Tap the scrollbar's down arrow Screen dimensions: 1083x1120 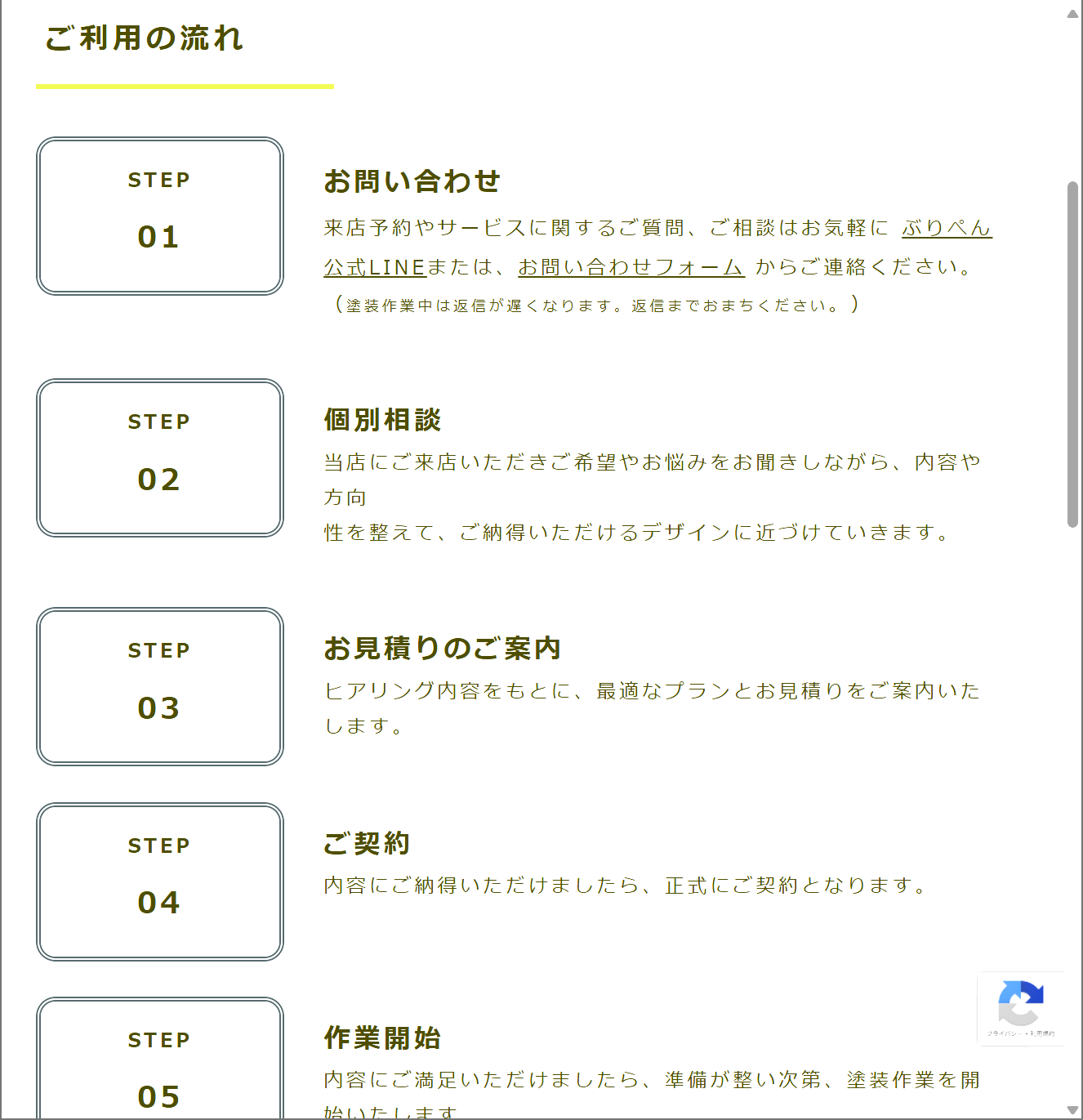click(1072, 1110)
